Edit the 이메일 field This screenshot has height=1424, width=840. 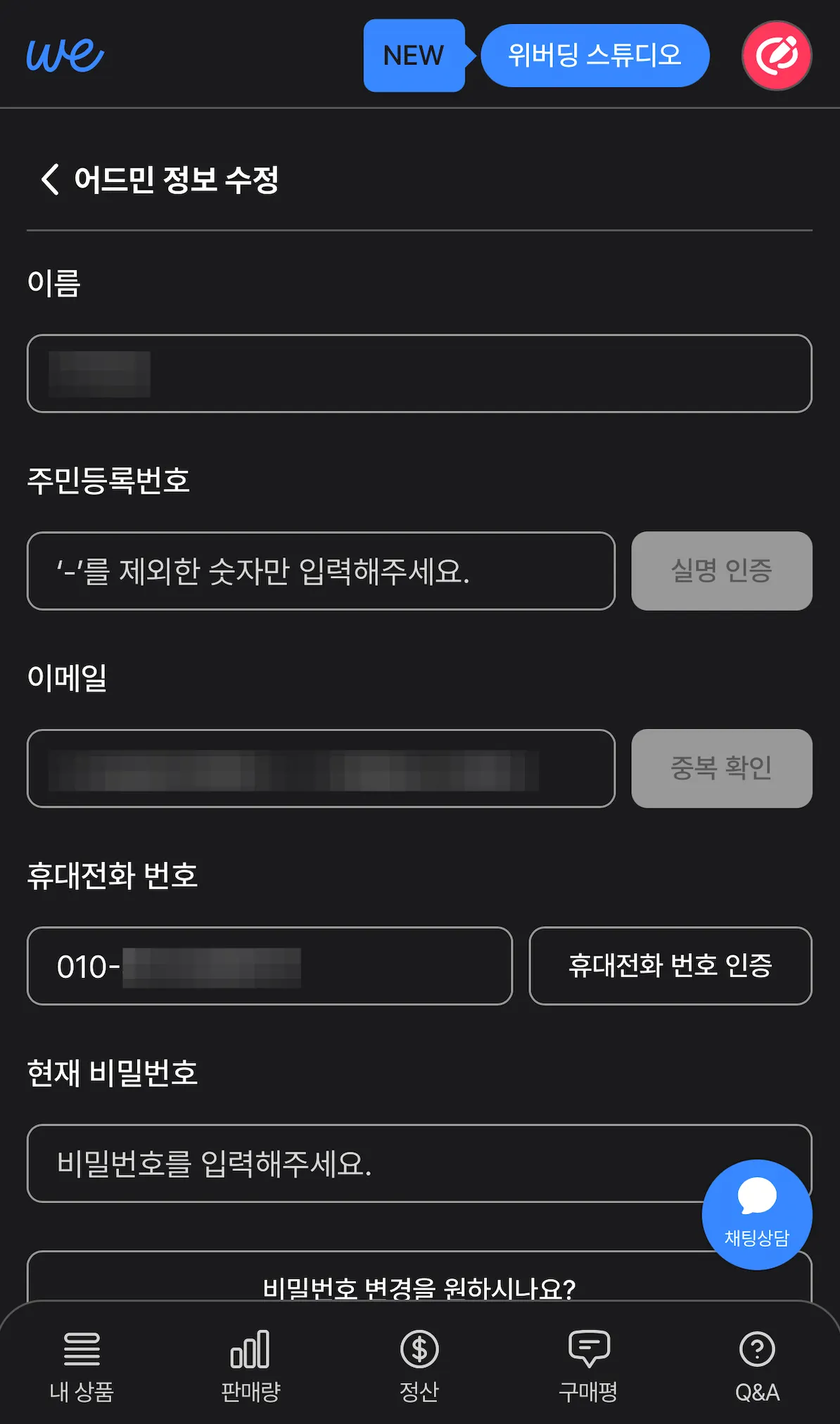pos(321,768)
